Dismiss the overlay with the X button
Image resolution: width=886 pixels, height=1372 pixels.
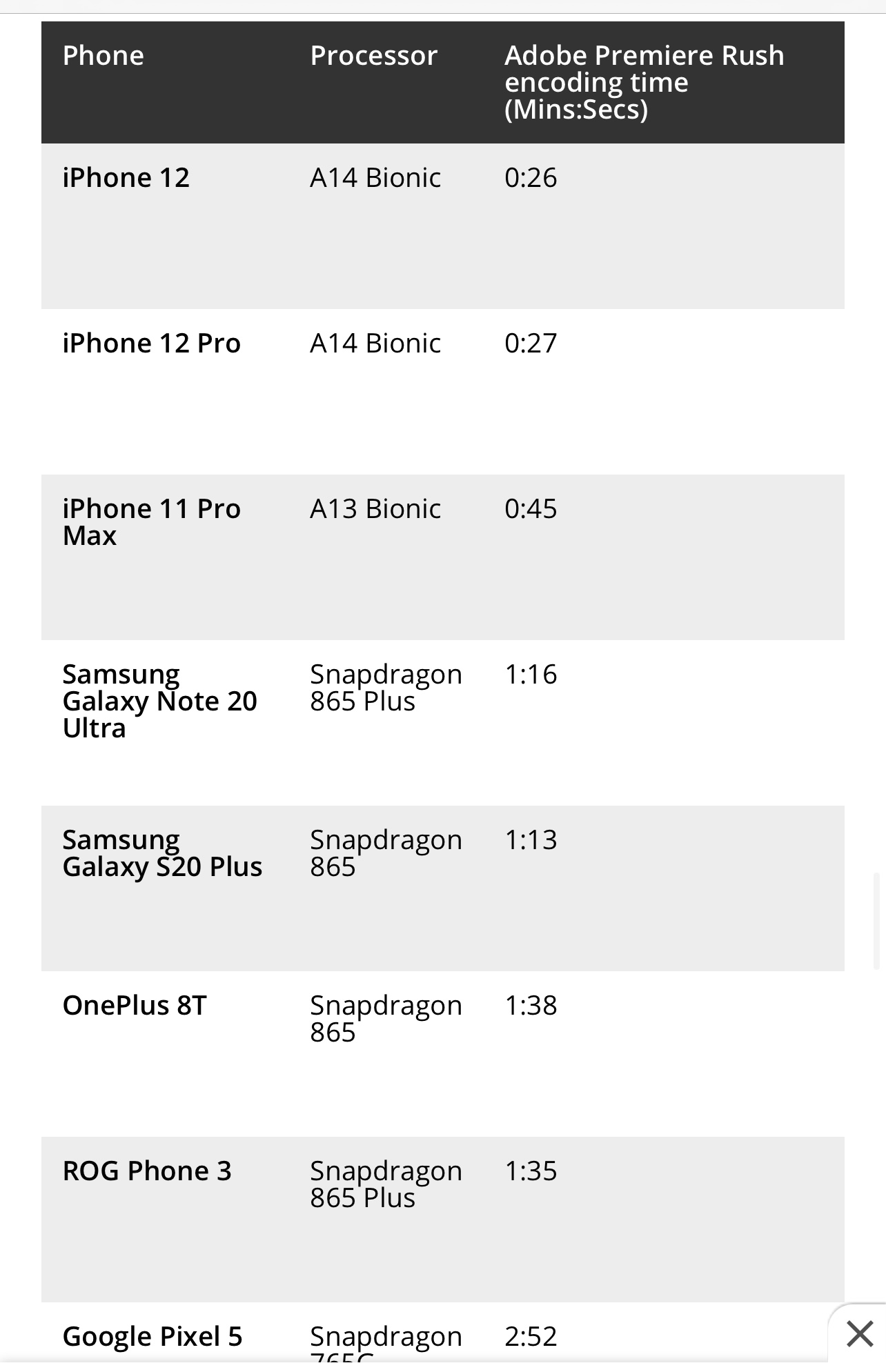pos(859,1333)
